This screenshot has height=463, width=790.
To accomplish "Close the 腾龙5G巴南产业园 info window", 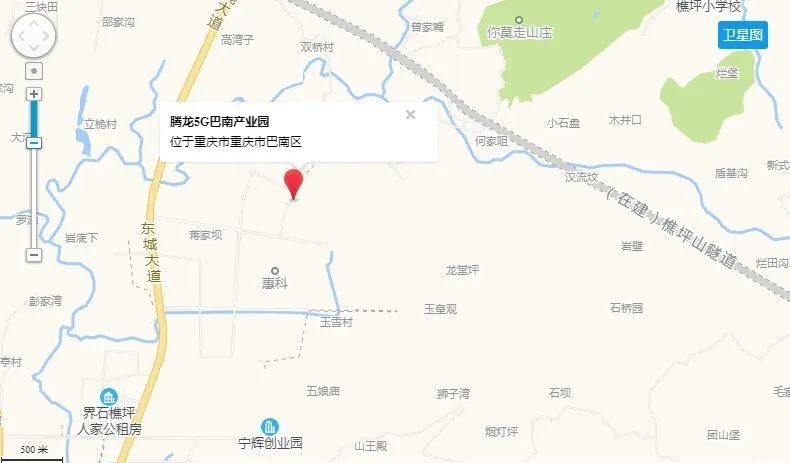I will click(410, 114).
